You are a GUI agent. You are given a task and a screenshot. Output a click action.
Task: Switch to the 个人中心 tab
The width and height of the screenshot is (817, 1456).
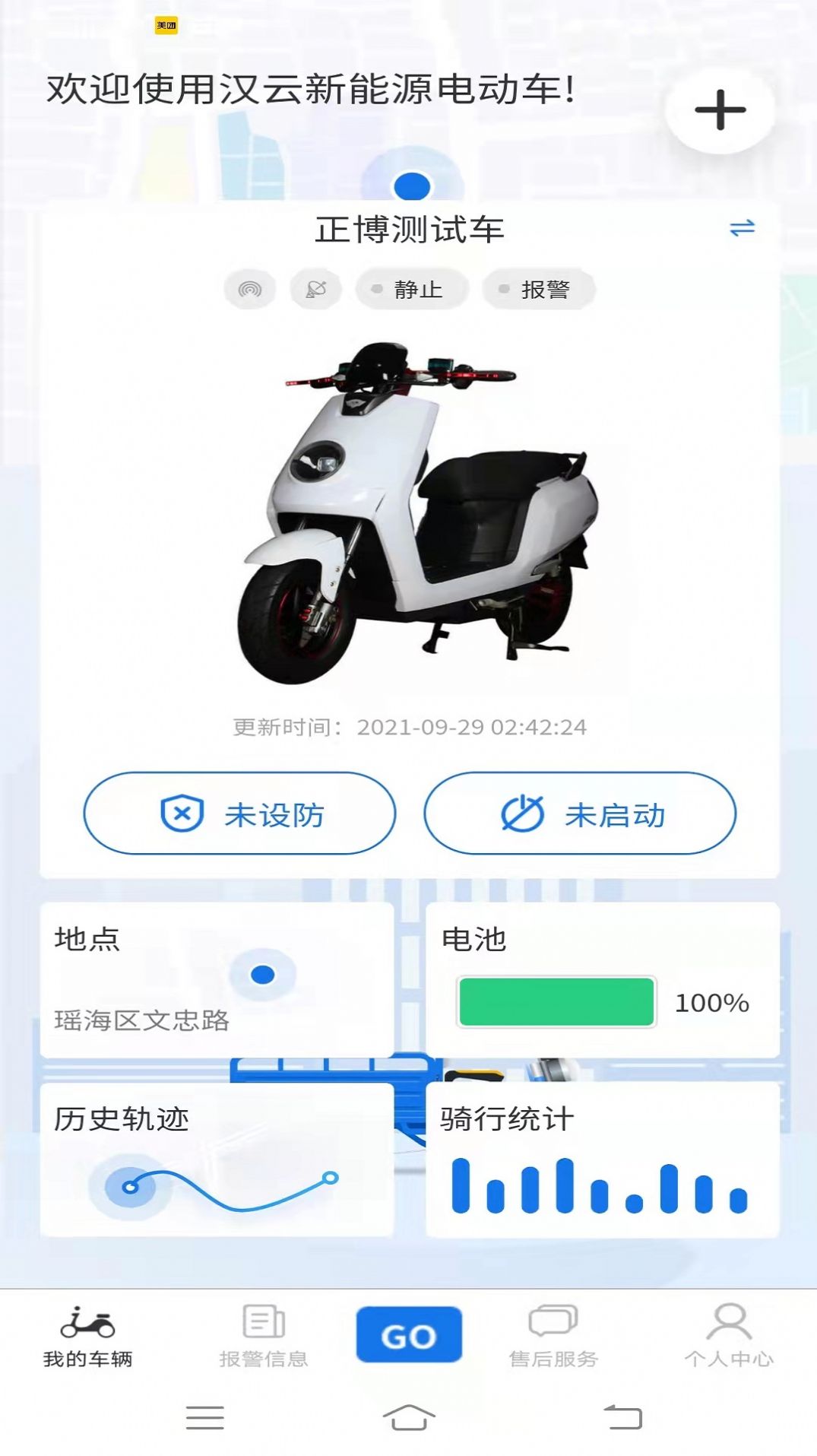click(728, 1336)
